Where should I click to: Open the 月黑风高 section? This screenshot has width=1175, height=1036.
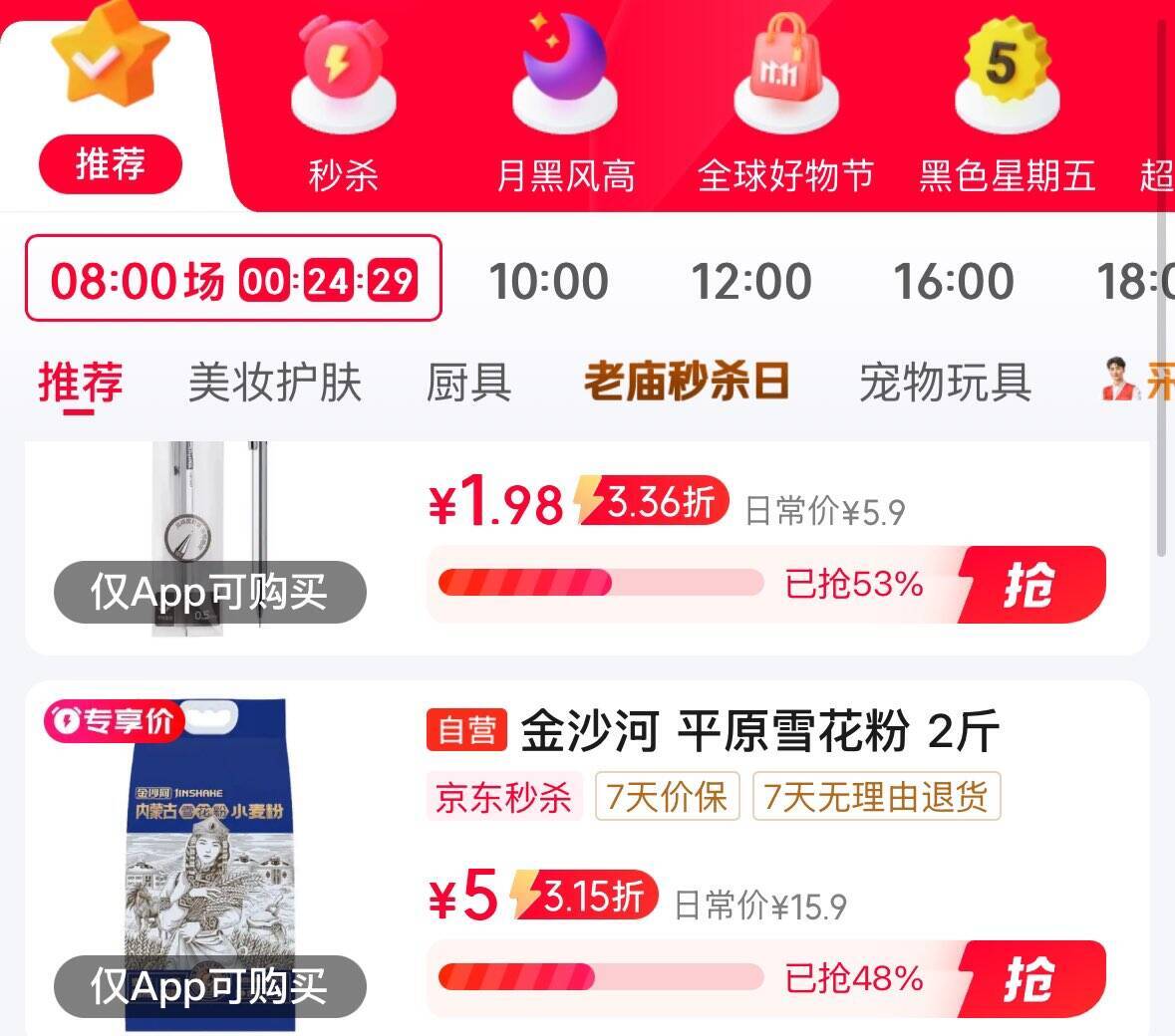(565, 110)
